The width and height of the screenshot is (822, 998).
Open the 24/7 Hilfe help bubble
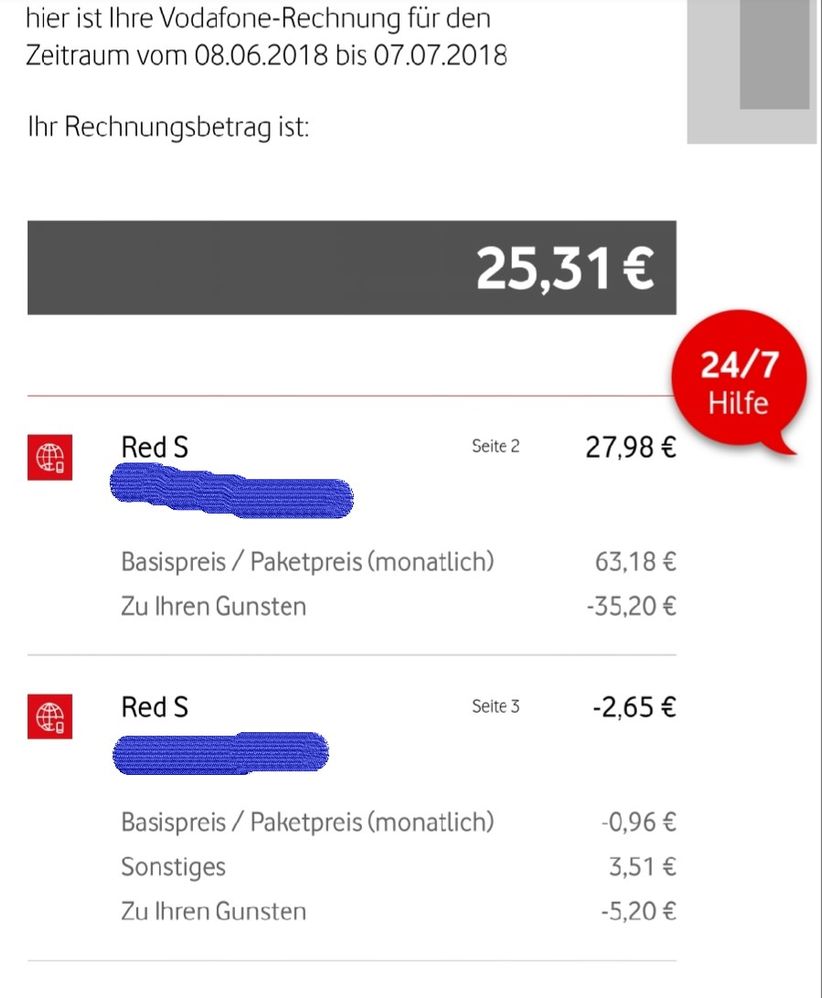[738, 384]
